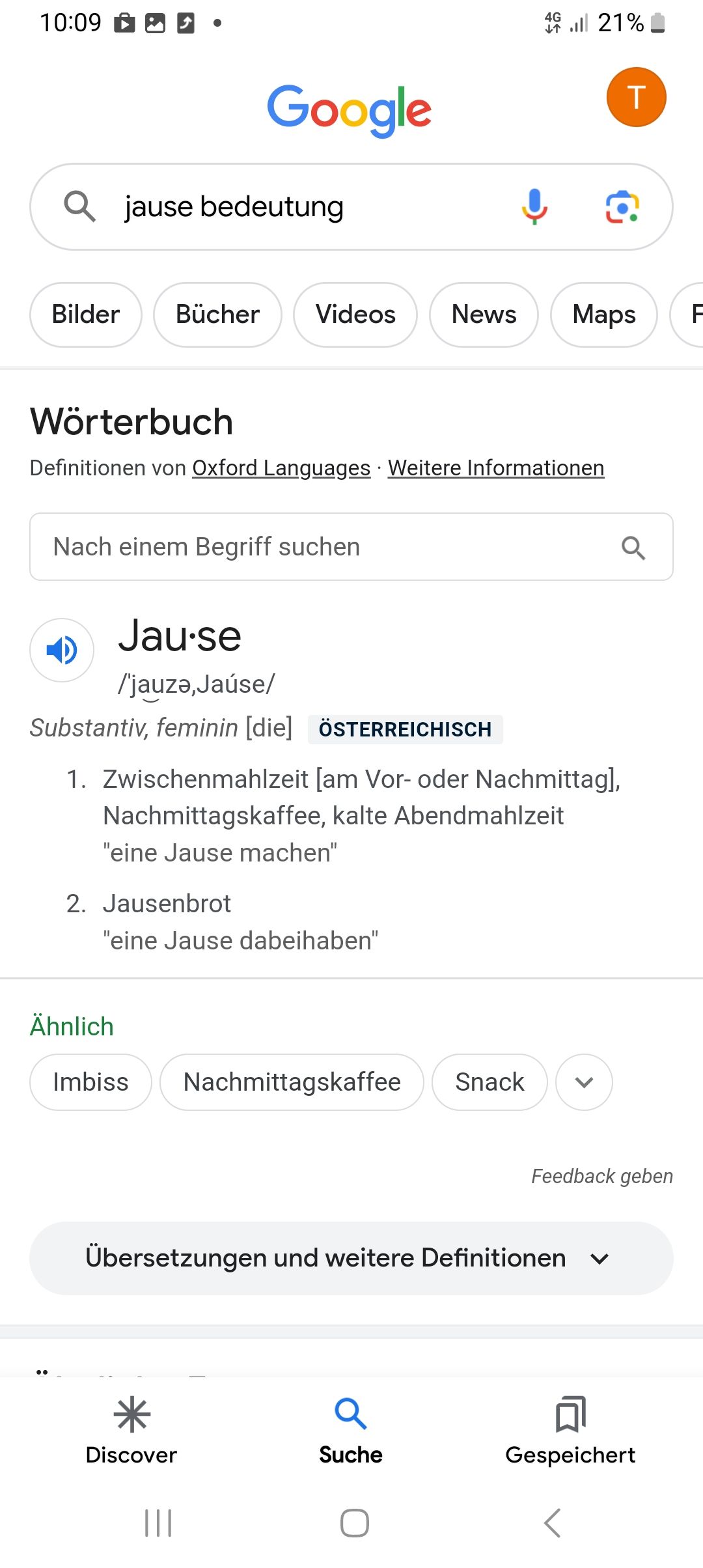
Task: Tap the Snack synonym chip
Action: pos(489,1082)
